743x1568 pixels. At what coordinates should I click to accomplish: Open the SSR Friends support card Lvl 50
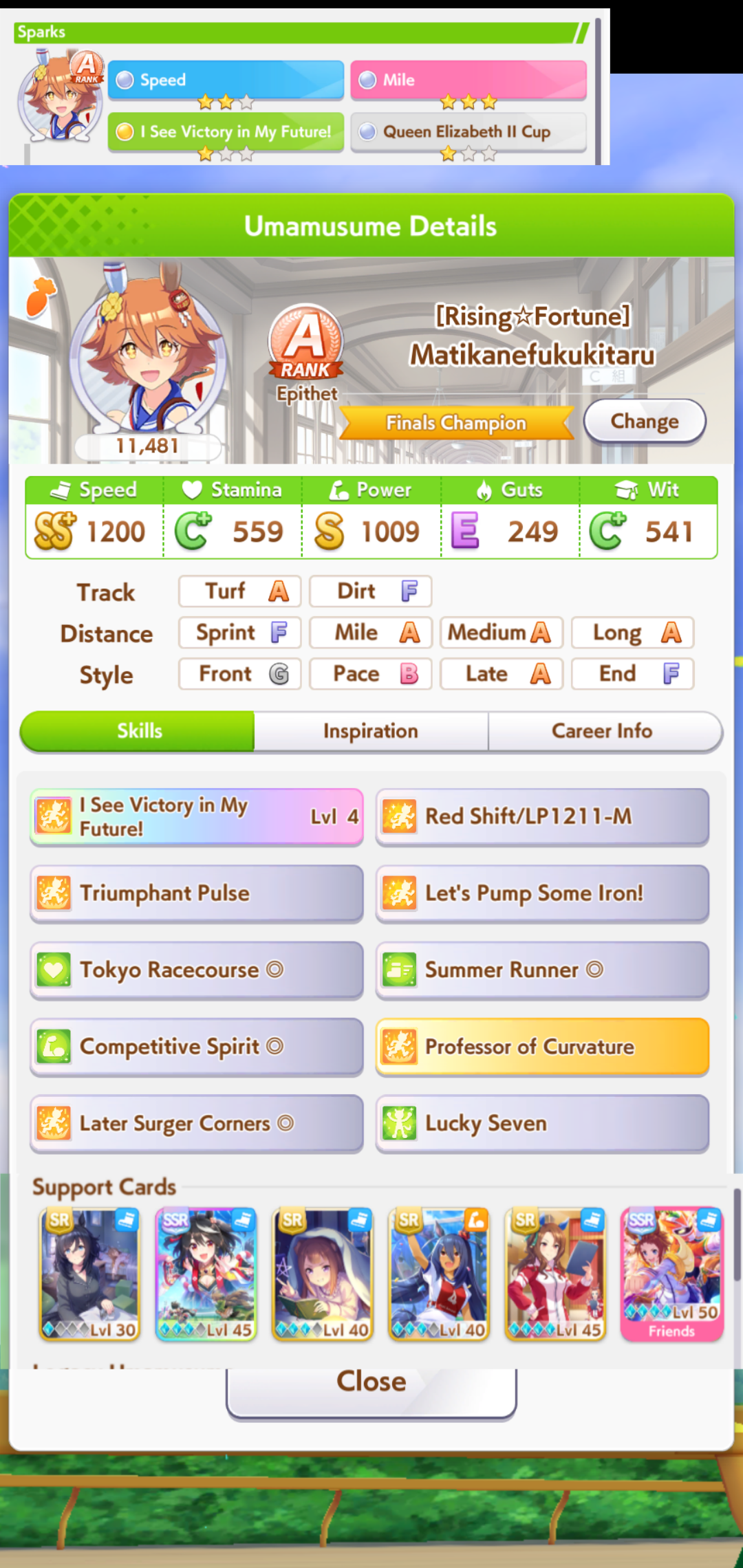click(671, 1274)
